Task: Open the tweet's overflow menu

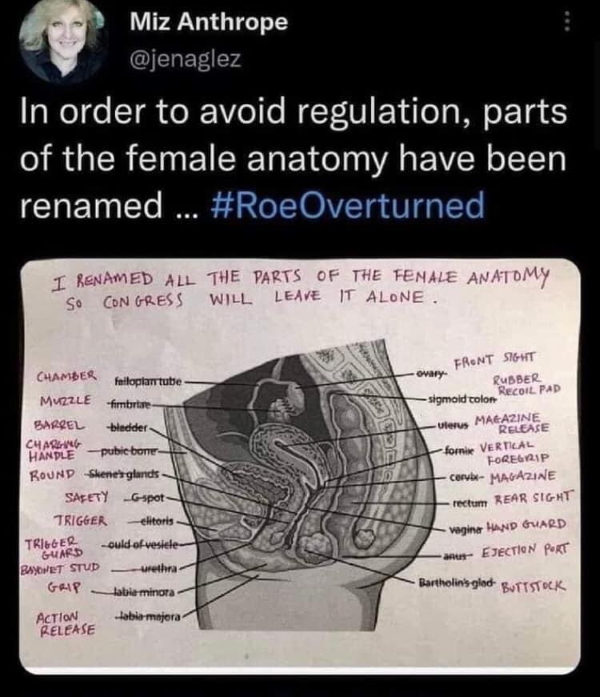Action: (x=569, y=22)
